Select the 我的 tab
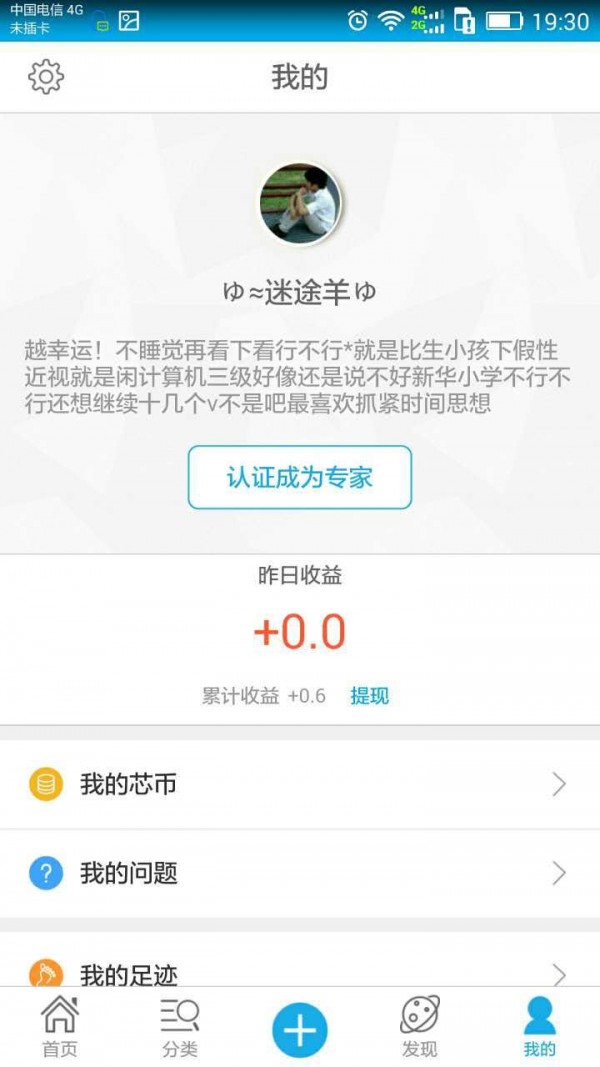Screen dimensions: 600x1067 pyautogui.click(x=539, y=1027)
